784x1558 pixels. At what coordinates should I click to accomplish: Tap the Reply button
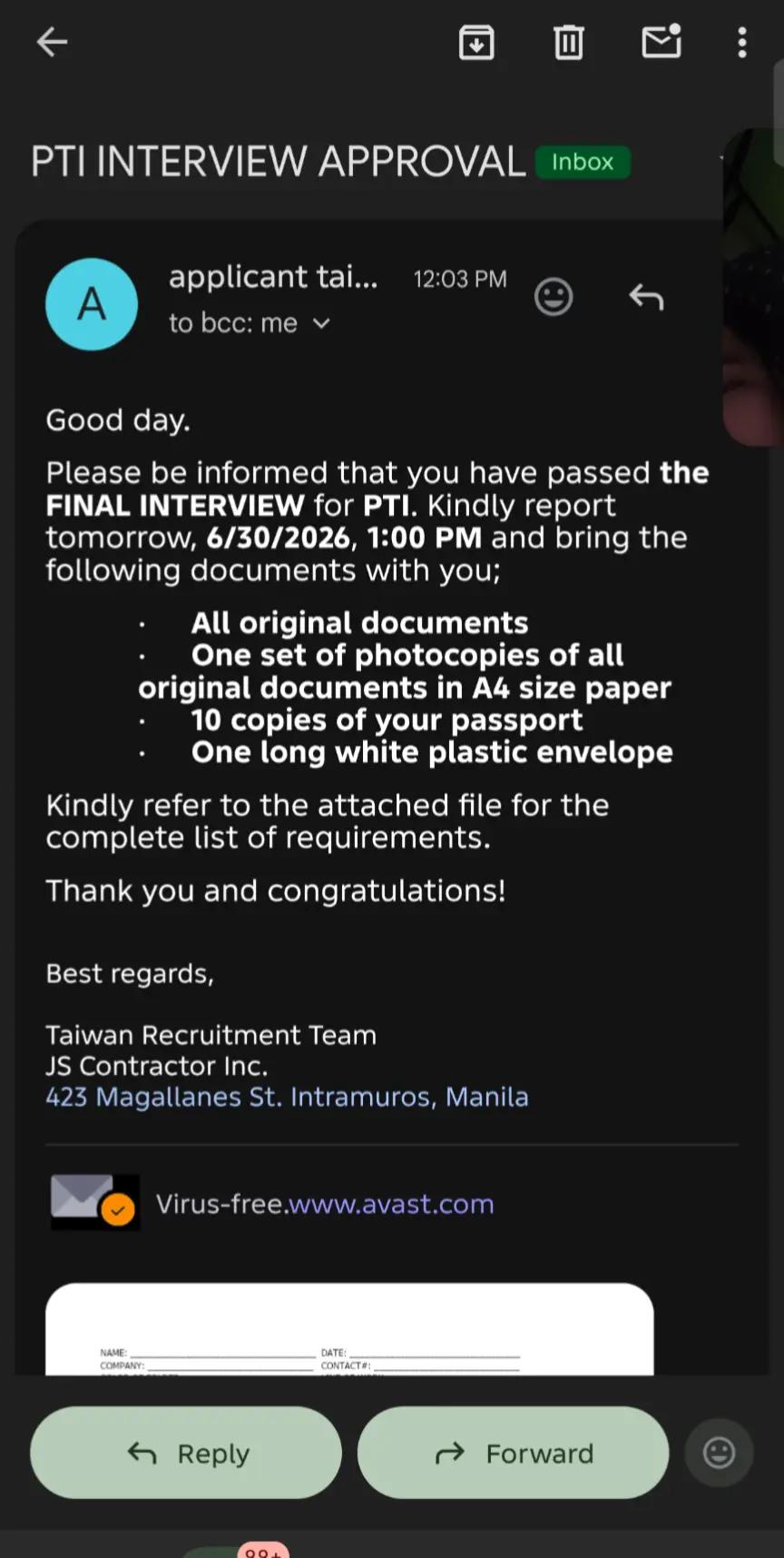coord(186,1453)
